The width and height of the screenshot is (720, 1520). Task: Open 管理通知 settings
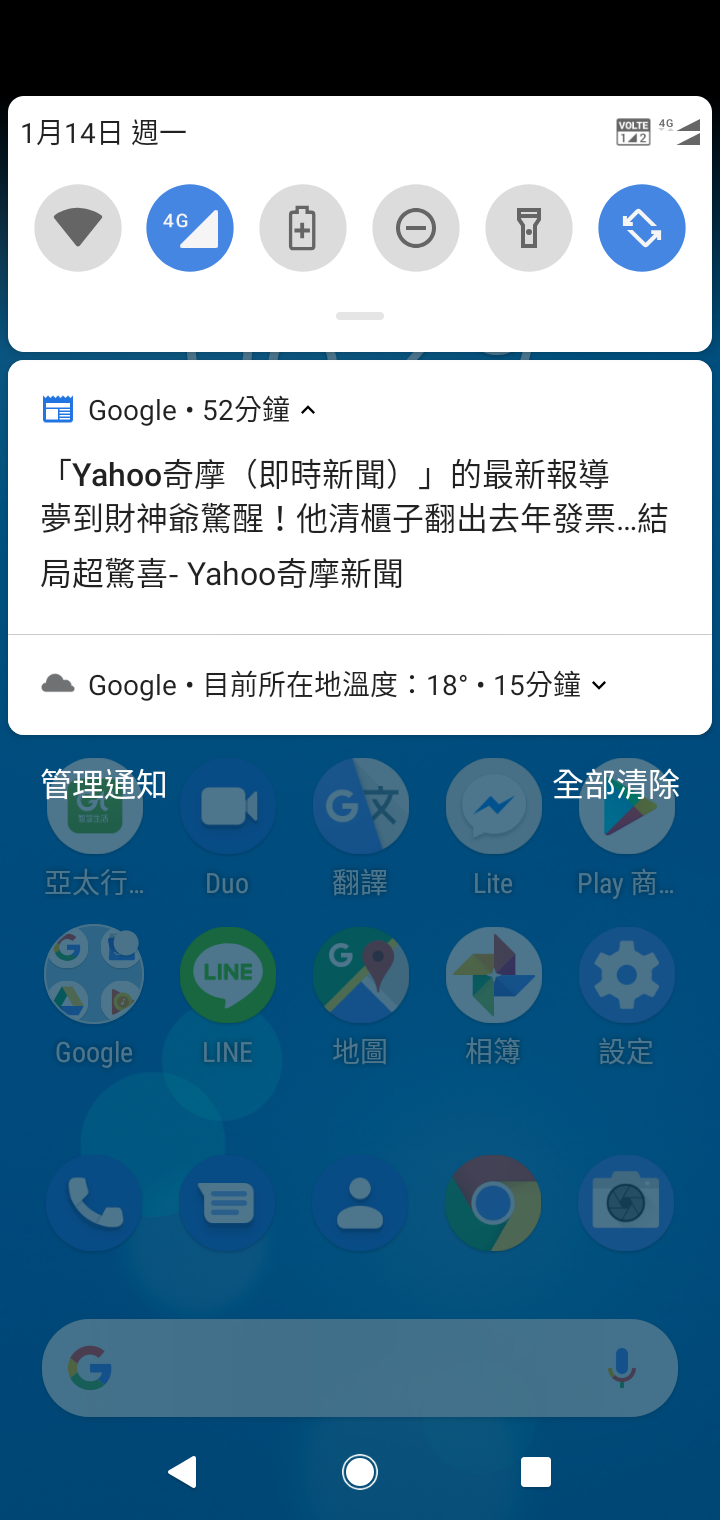104,784
